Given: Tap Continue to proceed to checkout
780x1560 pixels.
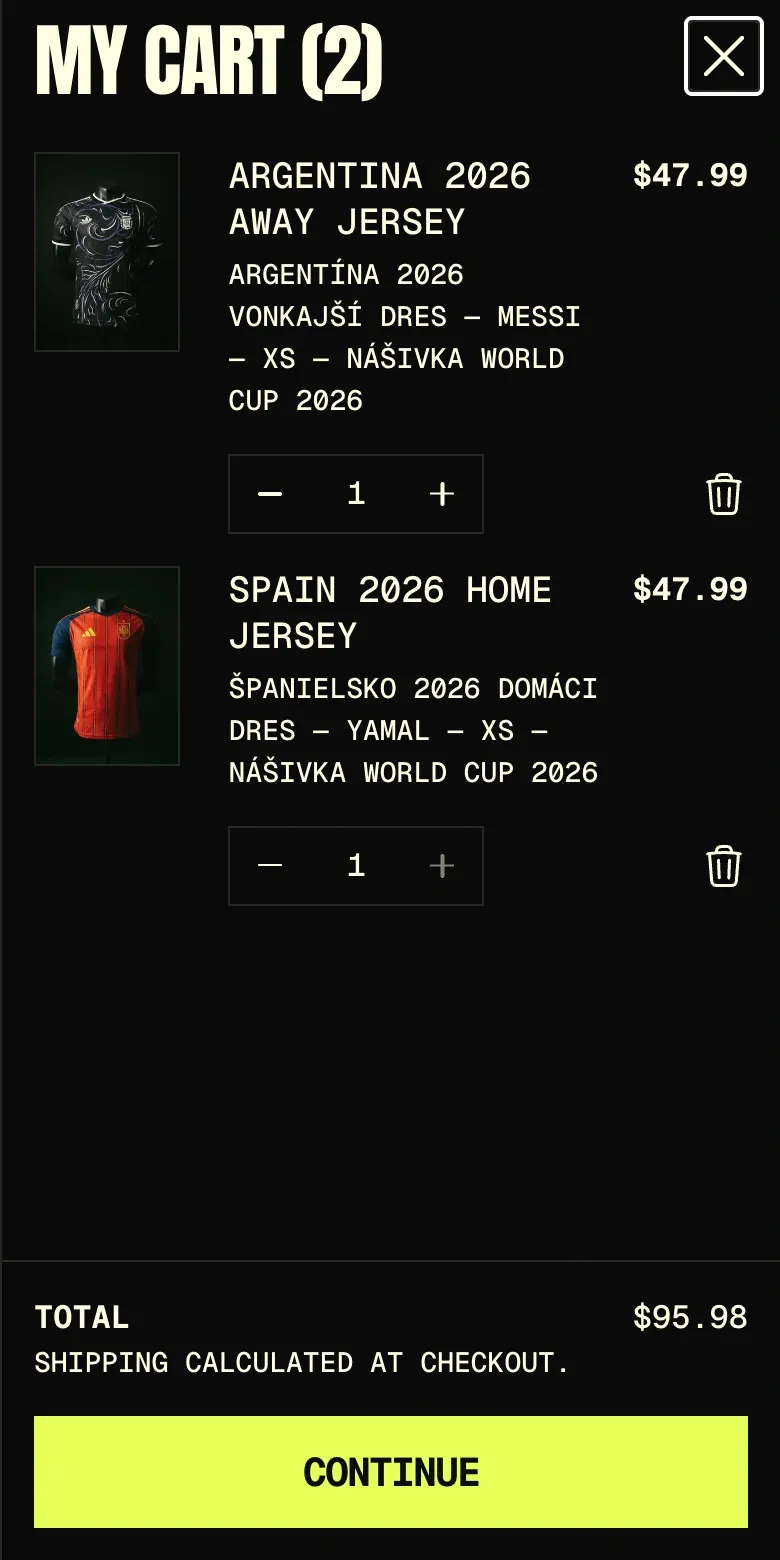Looking at the screenshot, I should click(x=391, y=1472).
